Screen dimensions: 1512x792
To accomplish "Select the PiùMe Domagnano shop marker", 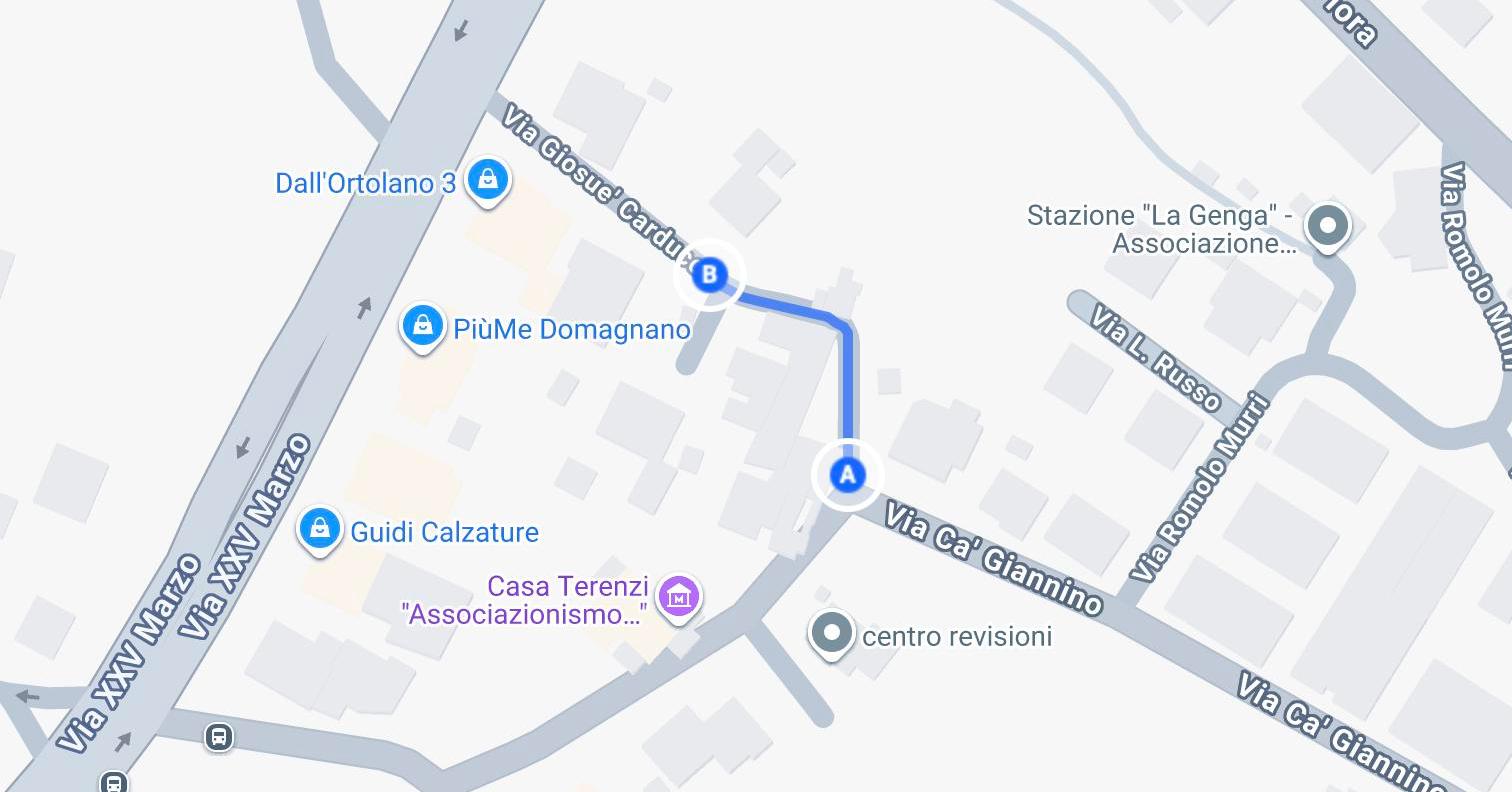I will 423,326.
